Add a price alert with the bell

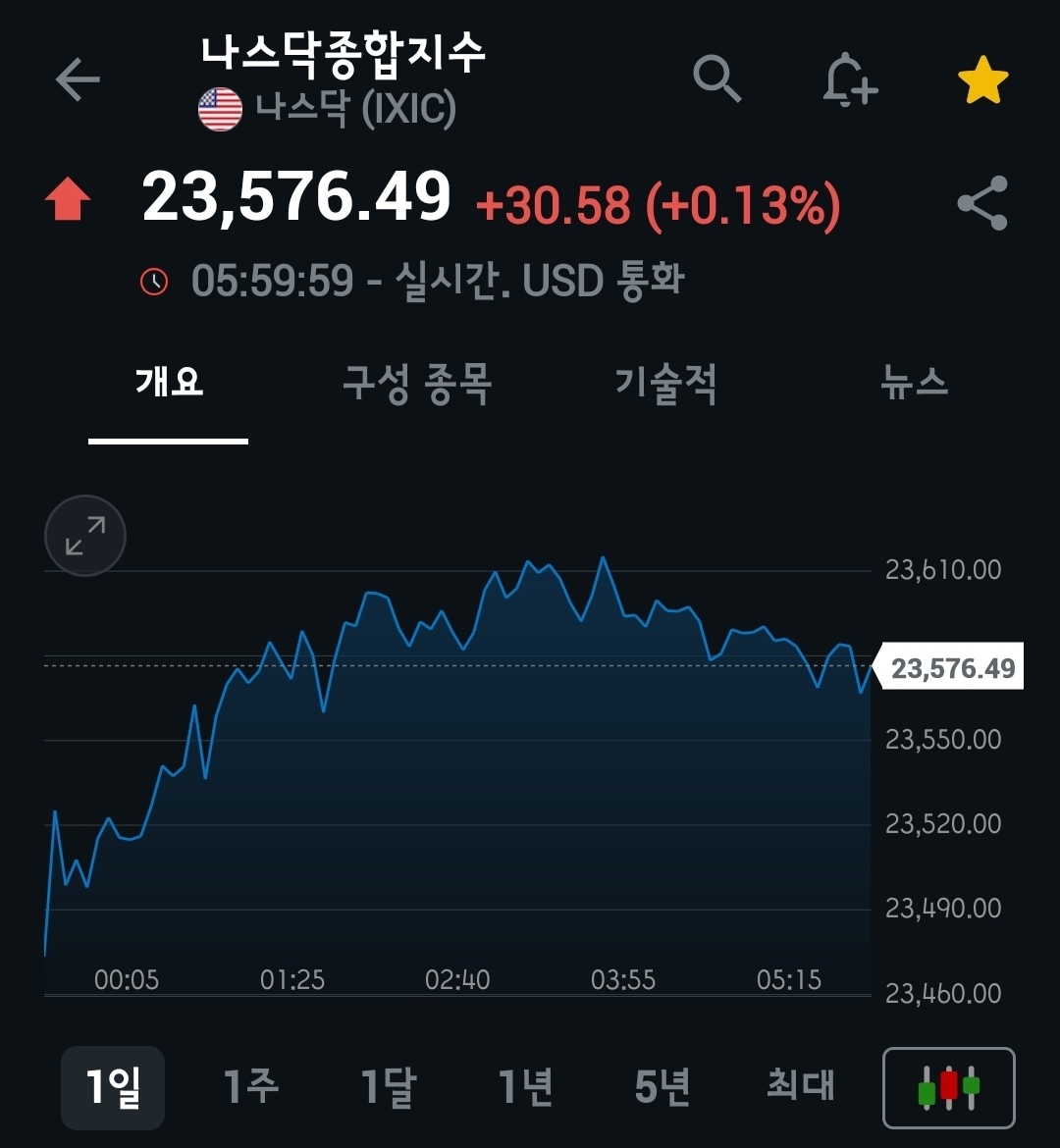tap(849, 79)
